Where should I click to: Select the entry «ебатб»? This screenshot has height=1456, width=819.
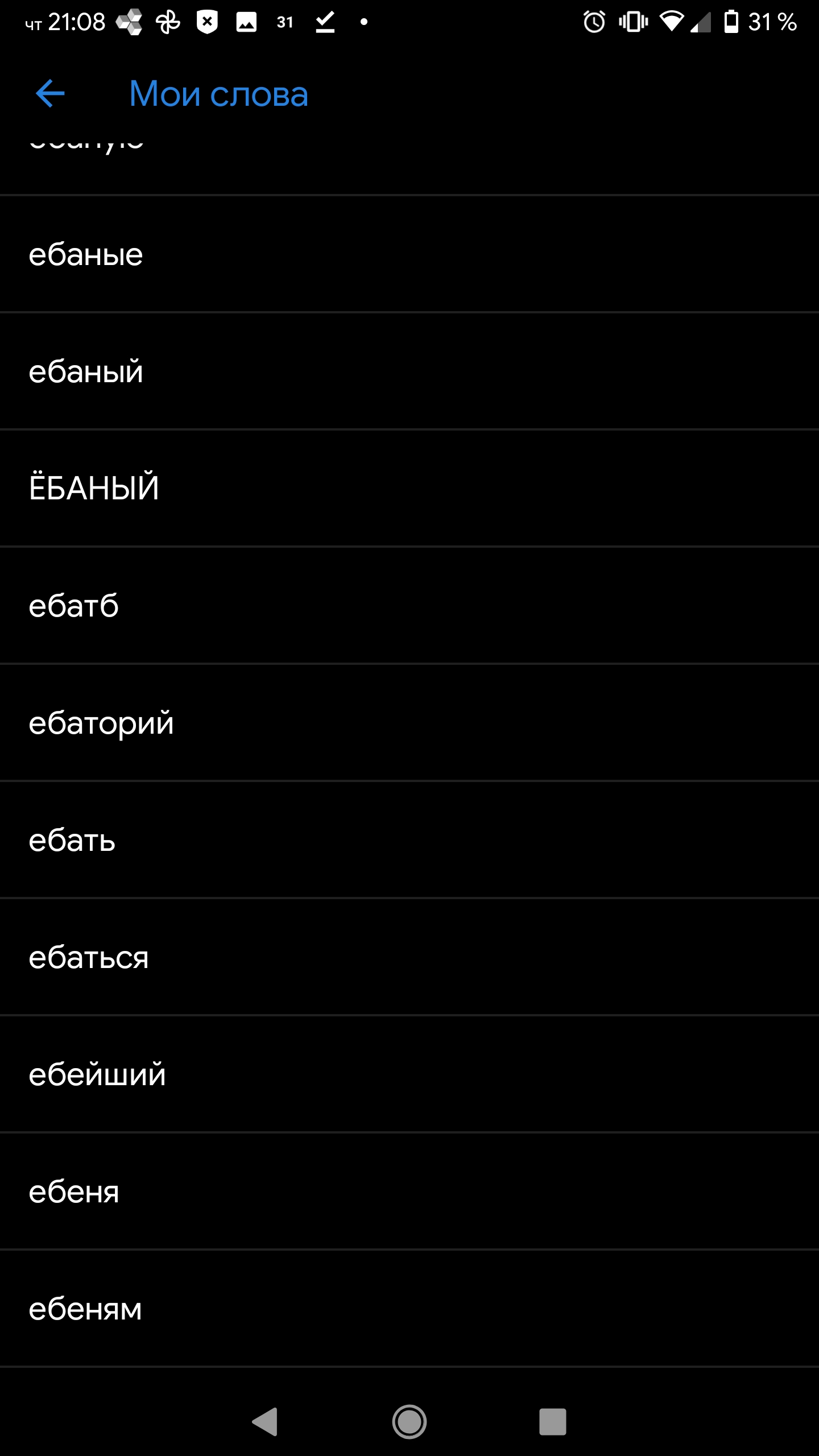pyautogui.click(x=409, y=606)
